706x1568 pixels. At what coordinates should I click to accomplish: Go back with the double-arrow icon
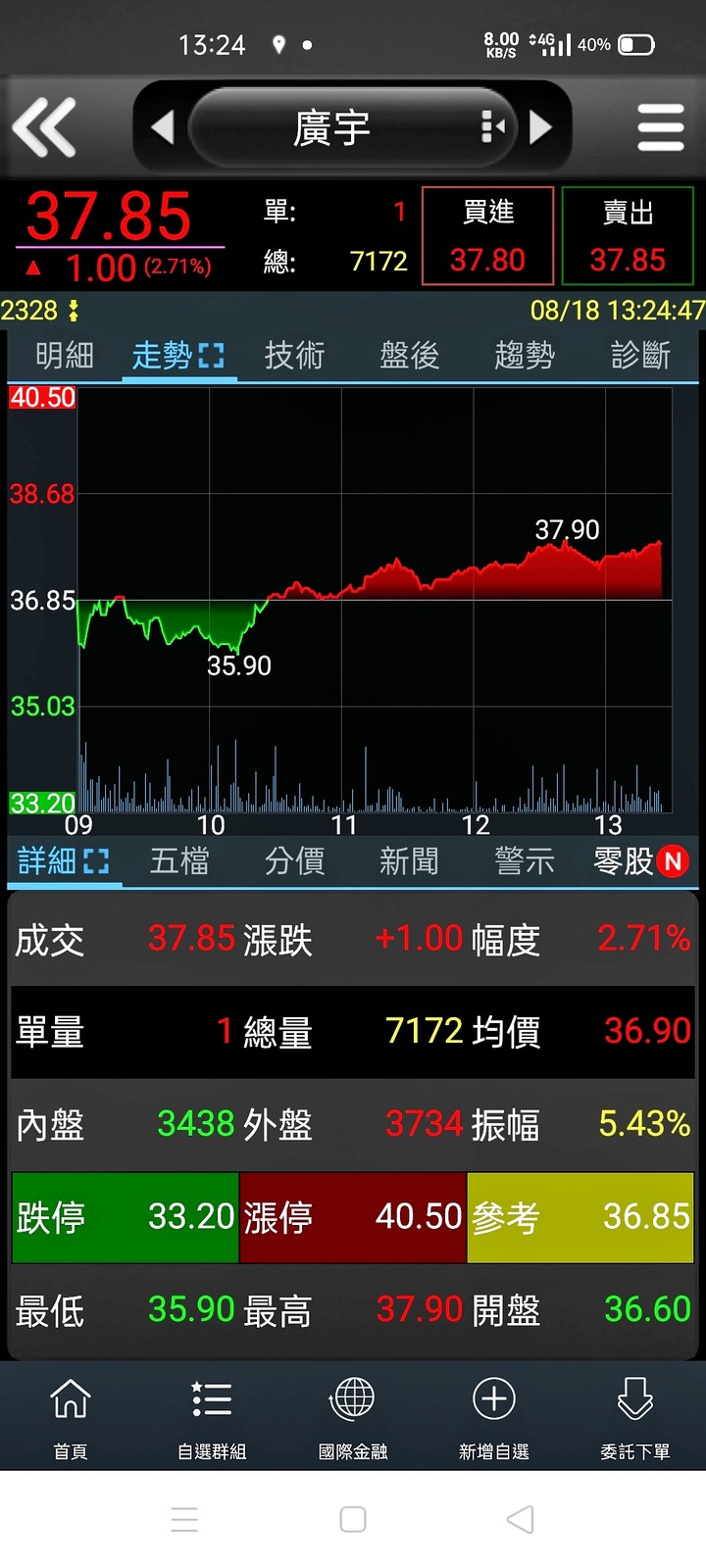pos(44,127)
